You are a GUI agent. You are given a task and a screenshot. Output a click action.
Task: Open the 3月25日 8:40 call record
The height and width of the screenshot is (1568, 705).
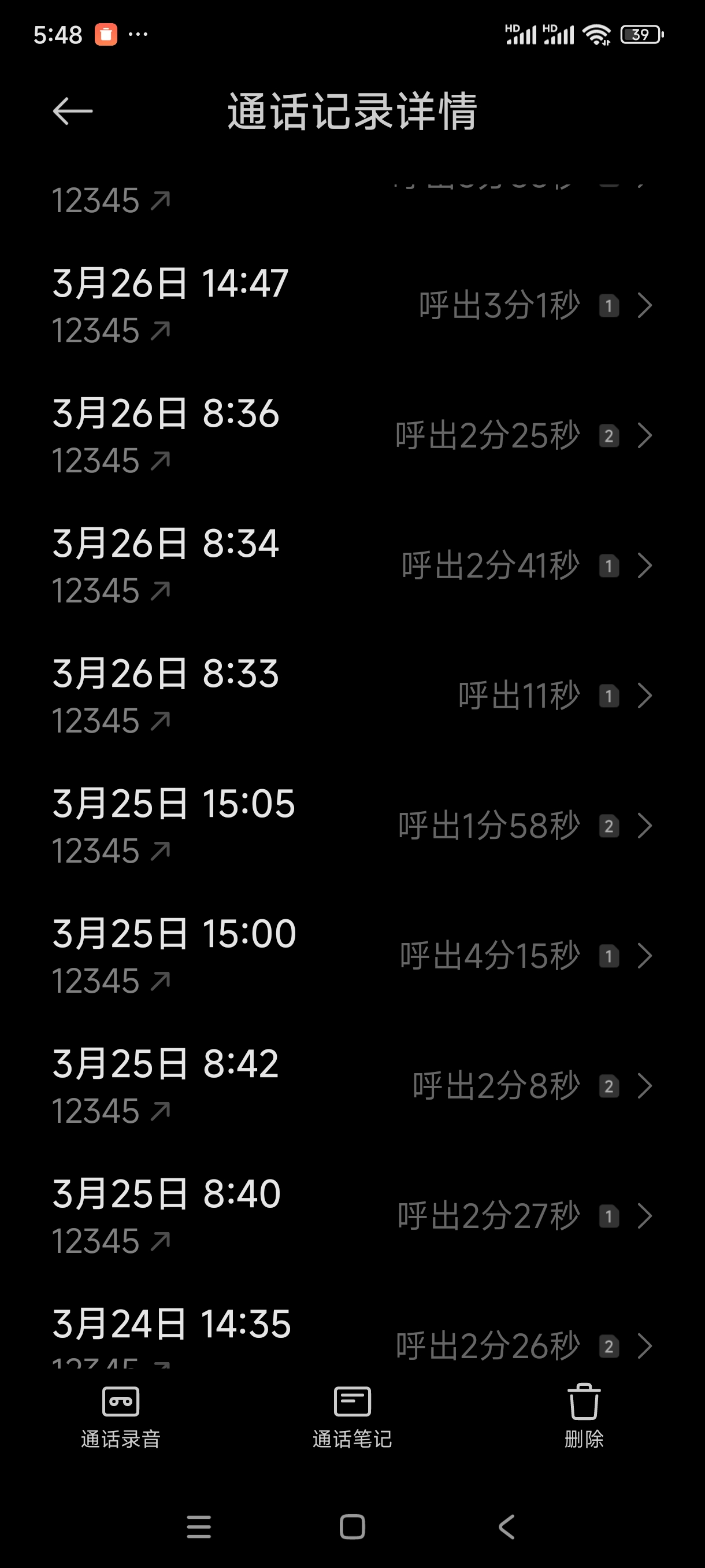pos(352,1216)
